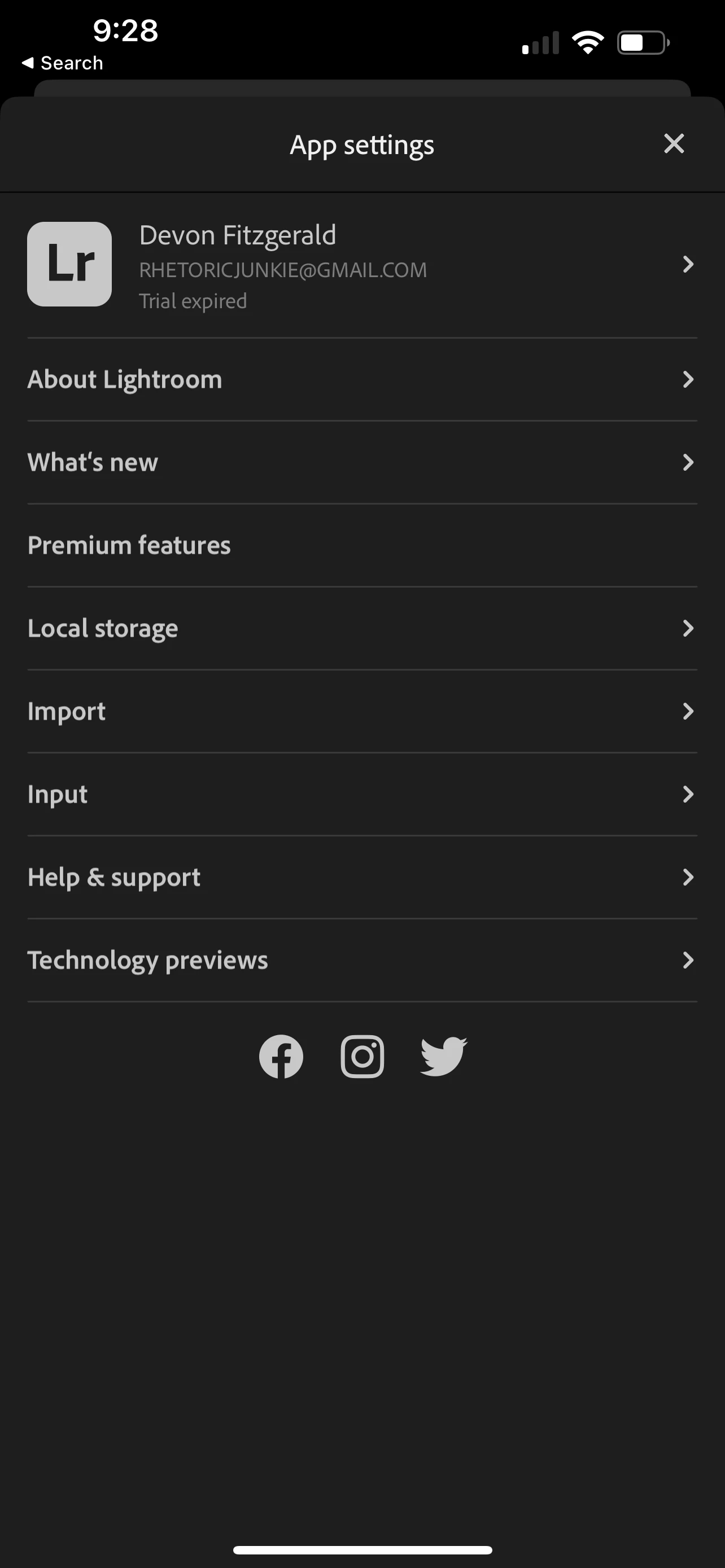Open About Lightroom
725x1568 pixels.
[x=361, y=379]
